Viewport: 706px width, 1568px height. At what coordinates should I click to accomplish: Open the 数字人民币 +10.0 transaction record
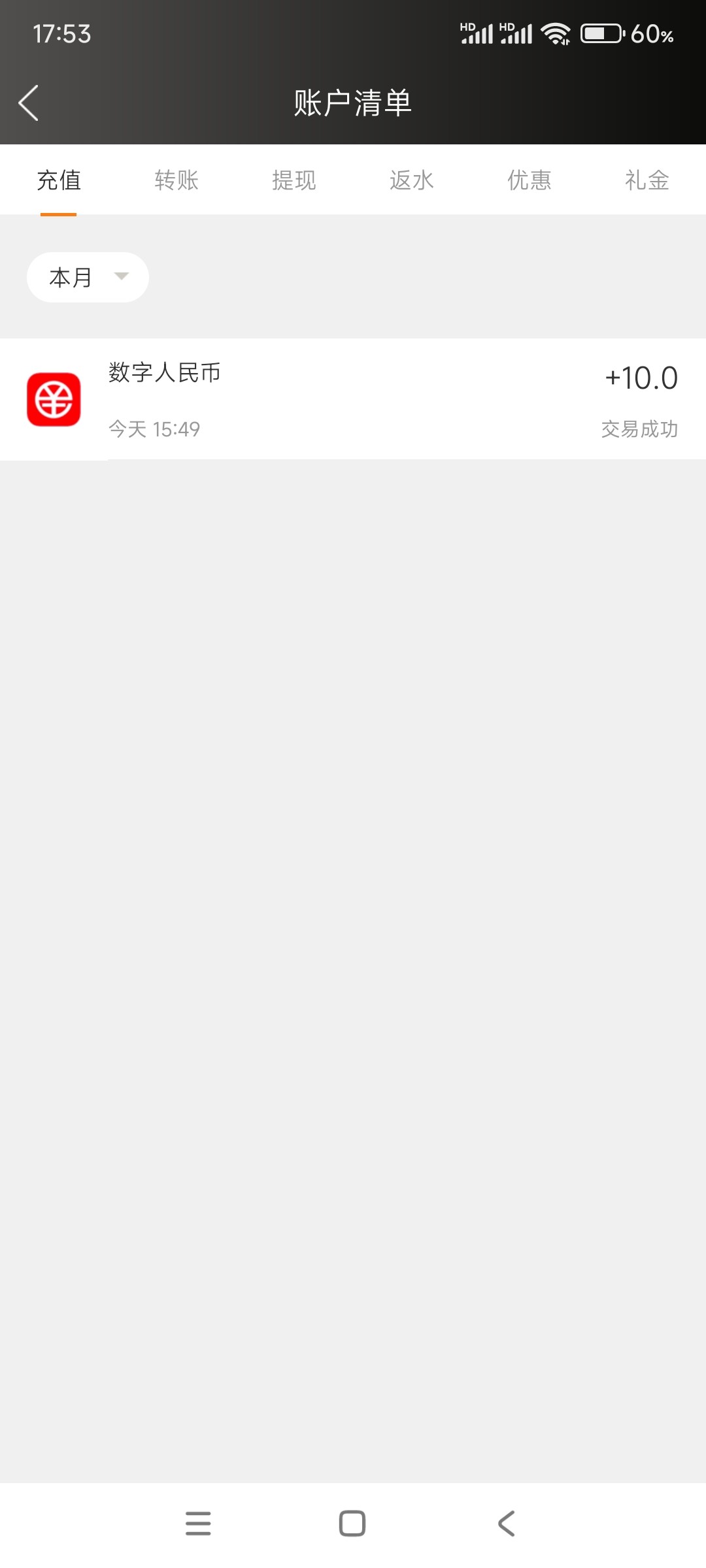353,399
